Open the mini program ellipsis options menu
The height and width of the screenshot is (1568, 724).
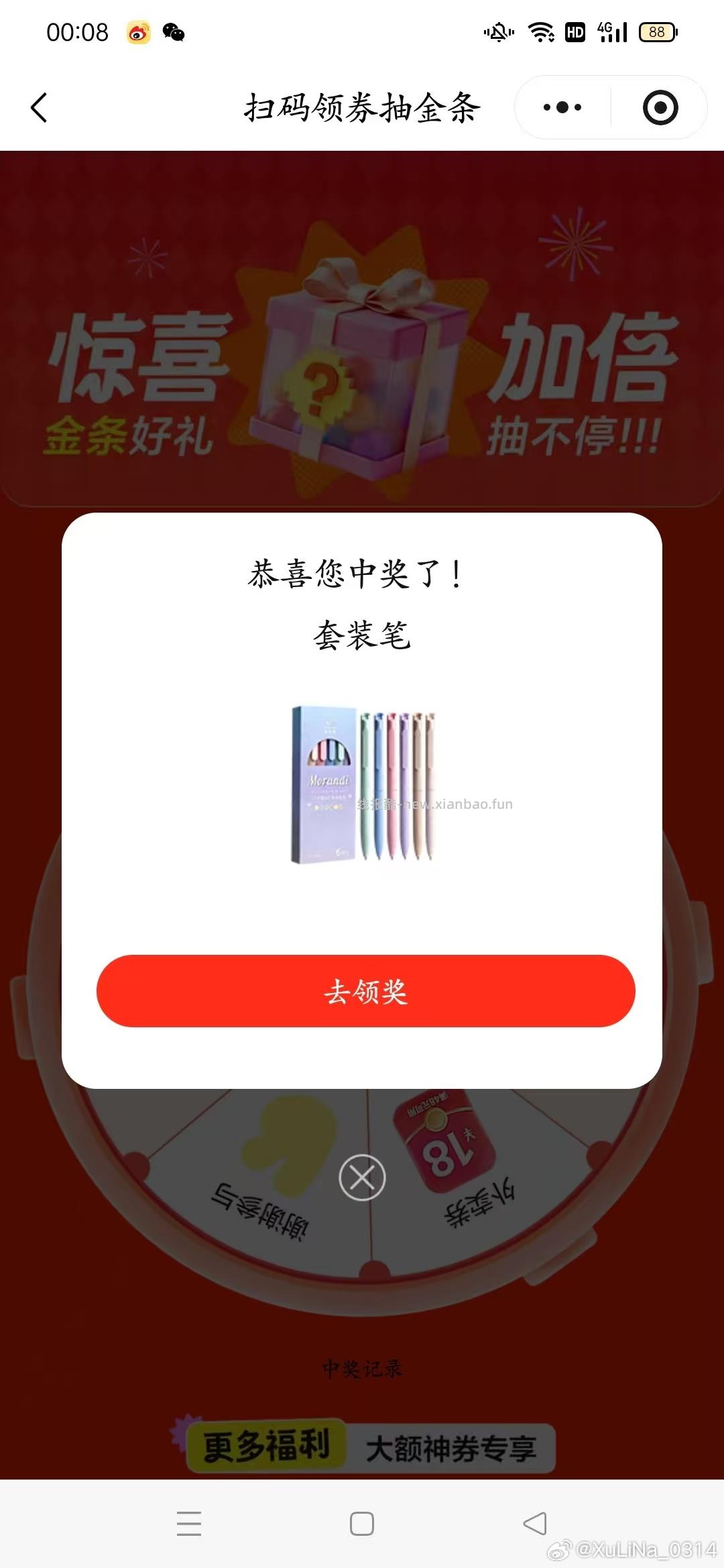coord(562,107)
